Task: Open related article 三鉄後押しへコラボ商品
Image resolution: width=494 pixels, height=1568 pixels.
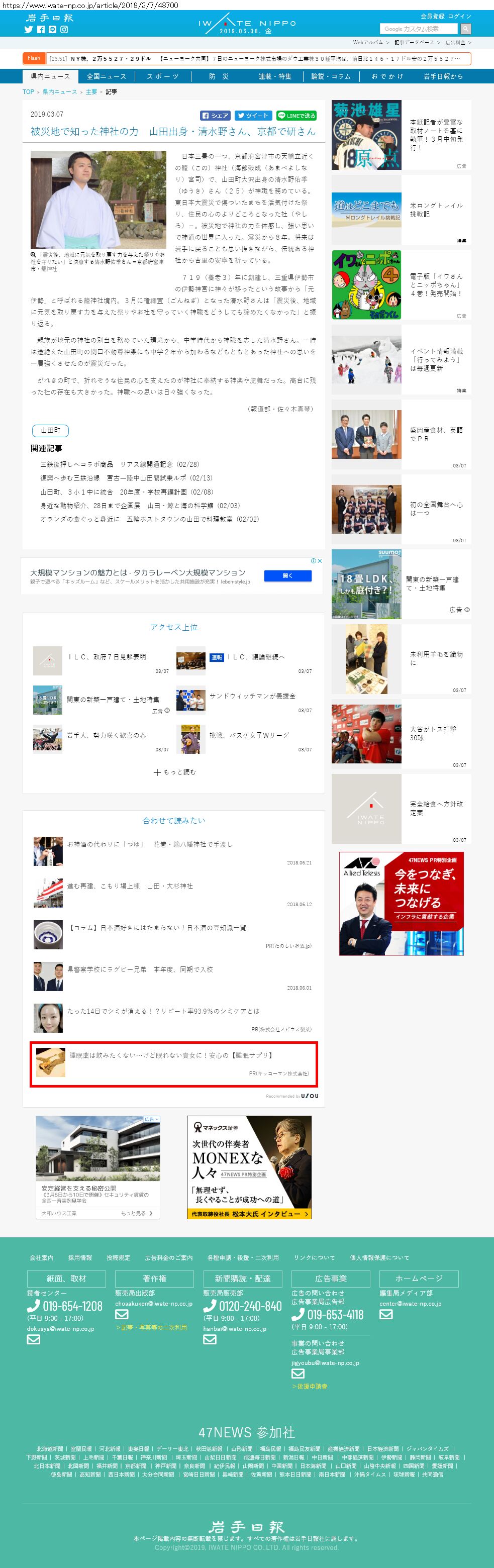Action: tap(119, 464)
